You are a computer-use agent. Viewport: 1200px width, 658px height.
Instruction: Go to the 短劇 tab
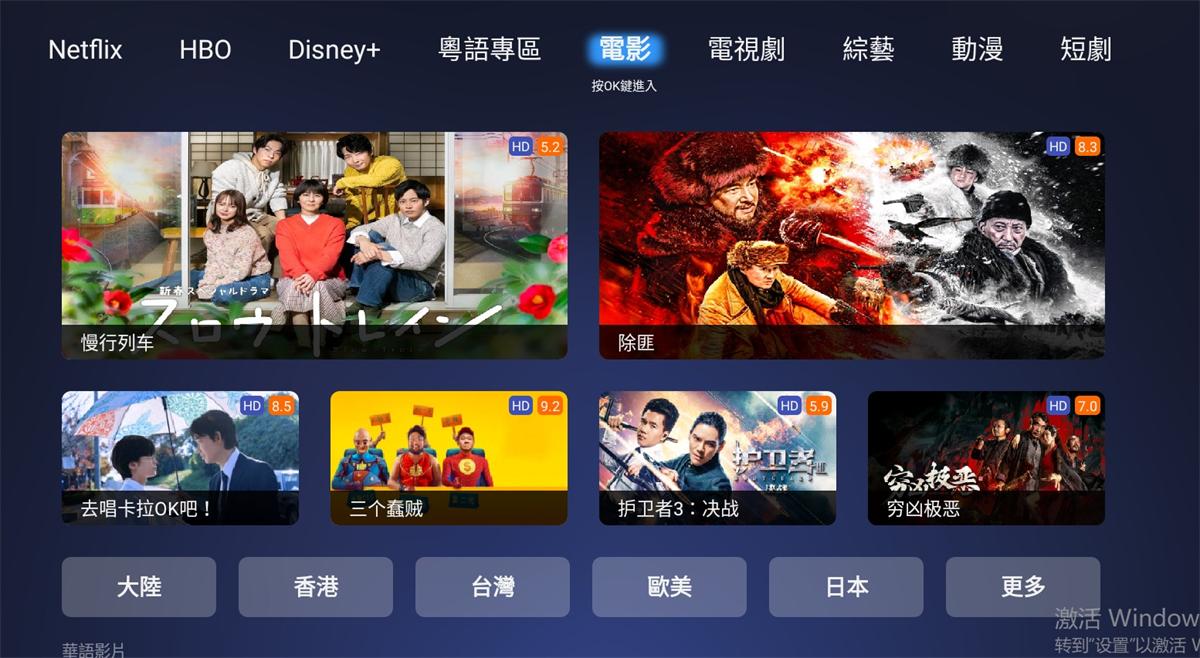pyautogui.click(x=1085, y=49)
